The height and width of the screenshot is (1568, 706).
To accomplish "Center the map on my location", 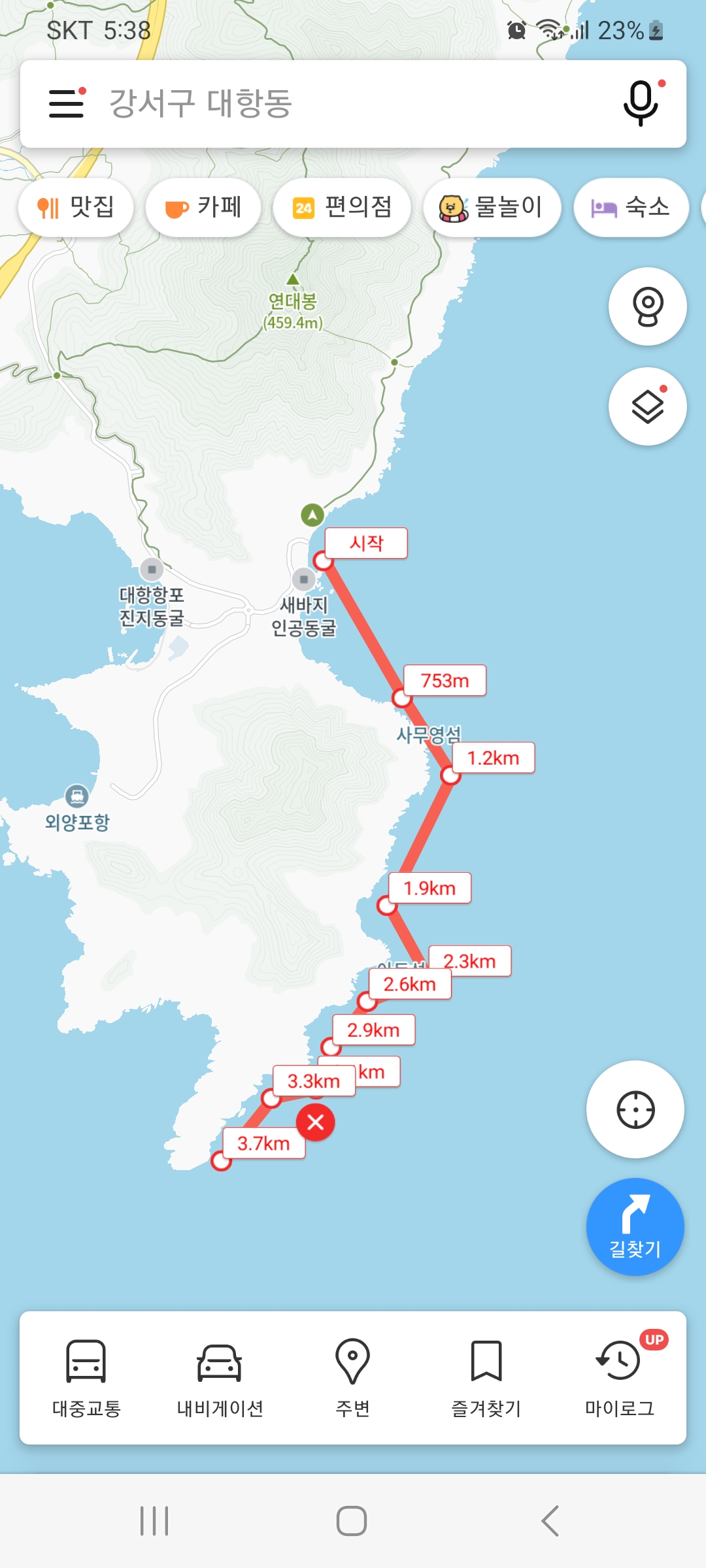I will click(635, 1109).
